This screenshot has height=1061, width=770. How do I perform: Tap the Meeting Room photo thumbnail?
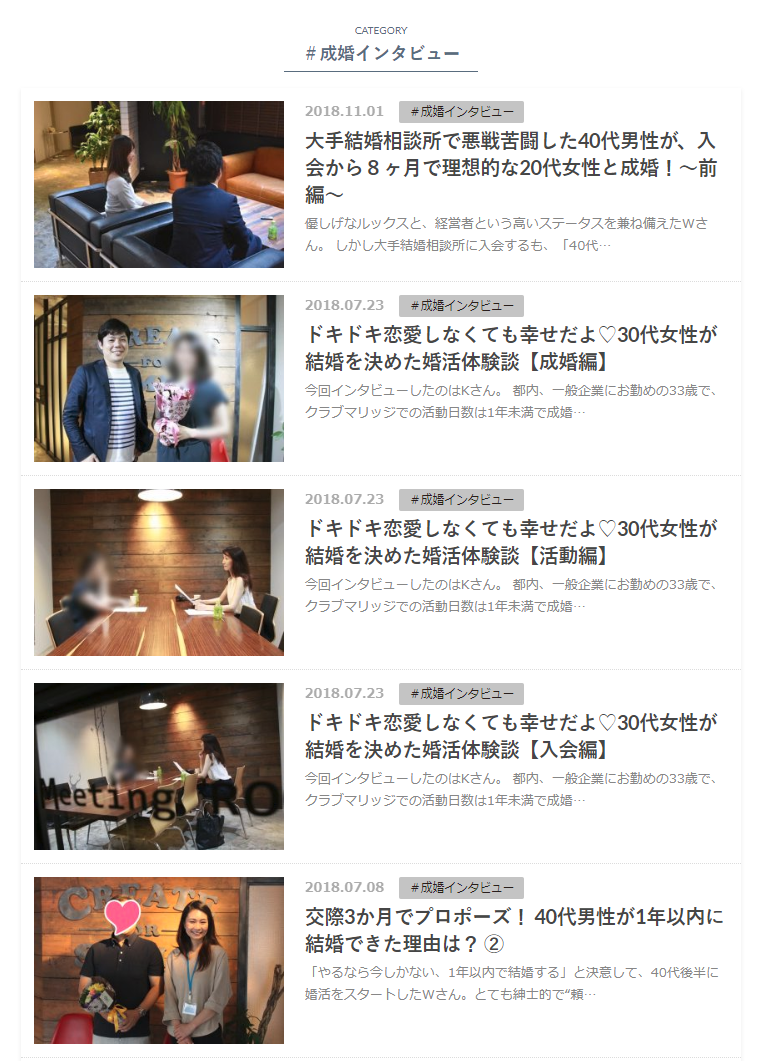(x=159, y=766)
